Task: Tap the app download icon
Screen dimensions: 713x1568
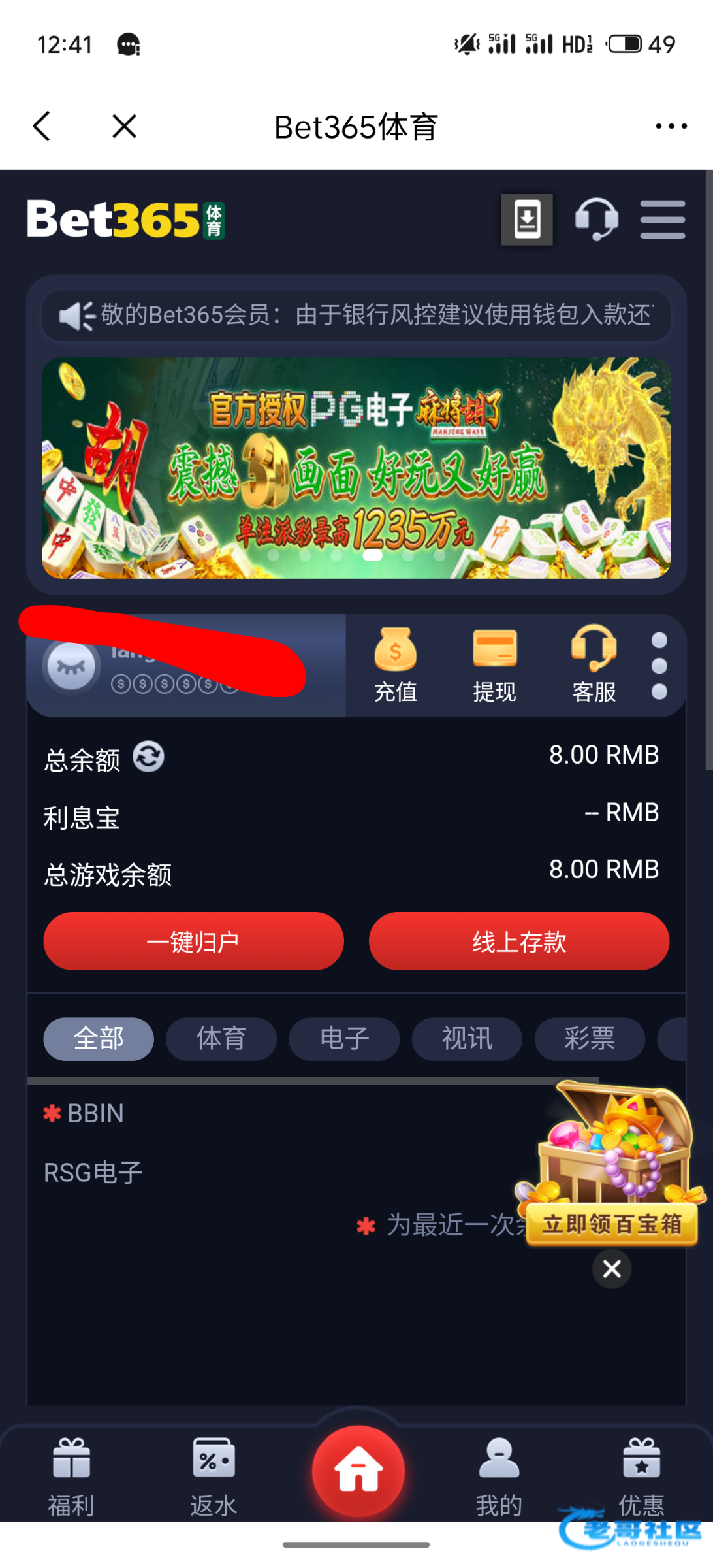Action: 527,220
